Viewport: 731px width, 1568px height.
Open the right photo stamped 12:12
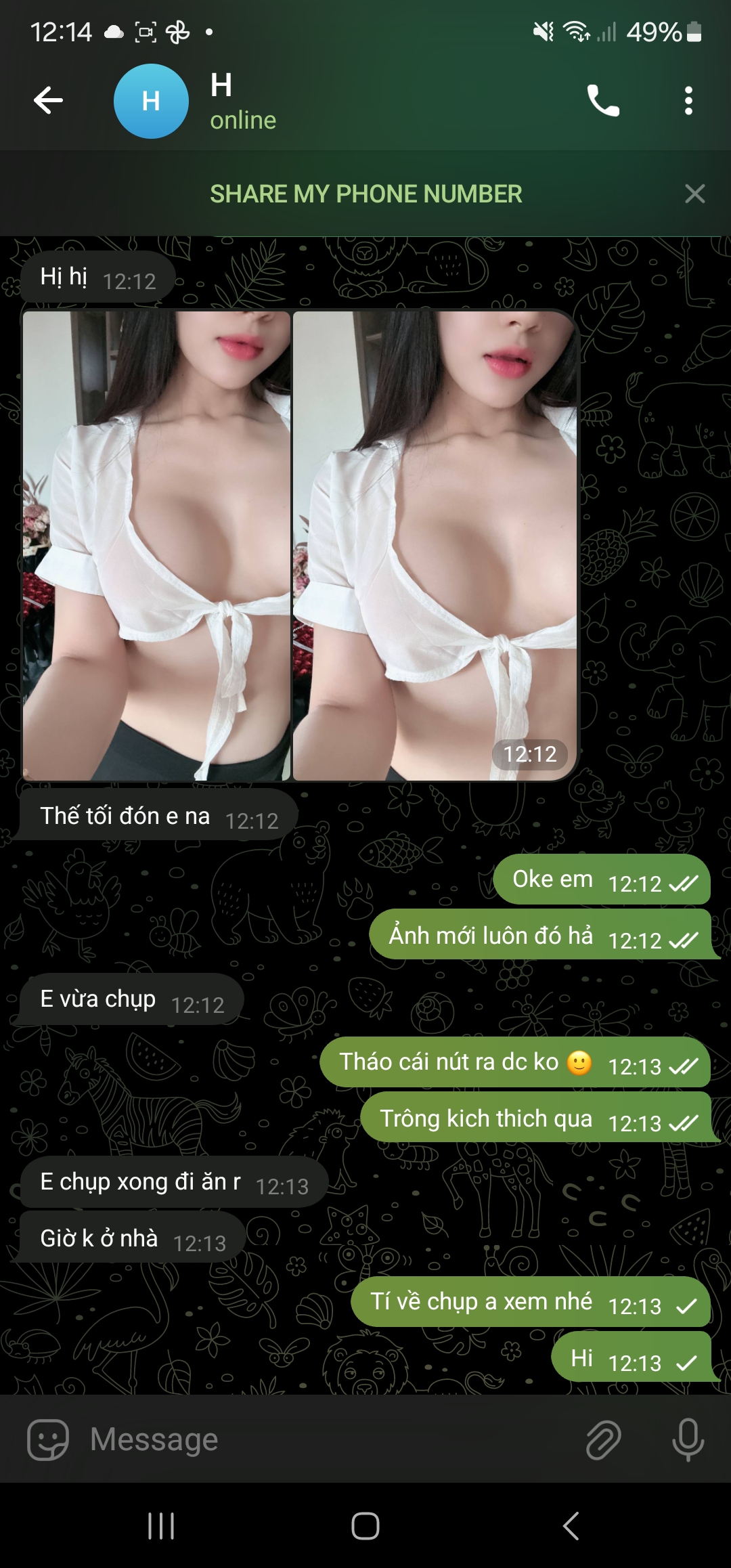point(435,546)
